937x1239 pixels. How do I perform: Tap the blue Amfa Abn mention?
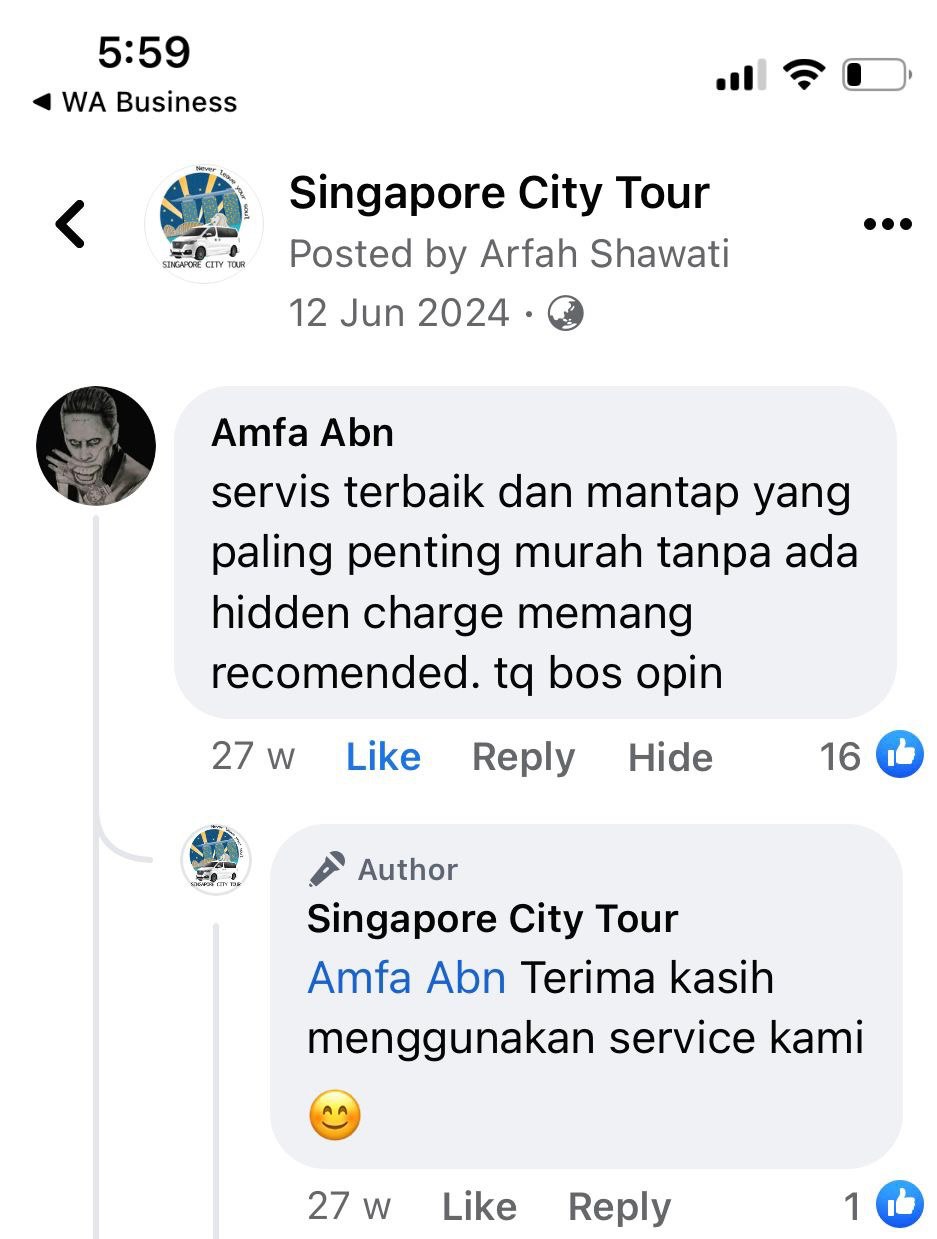point(406,977)
